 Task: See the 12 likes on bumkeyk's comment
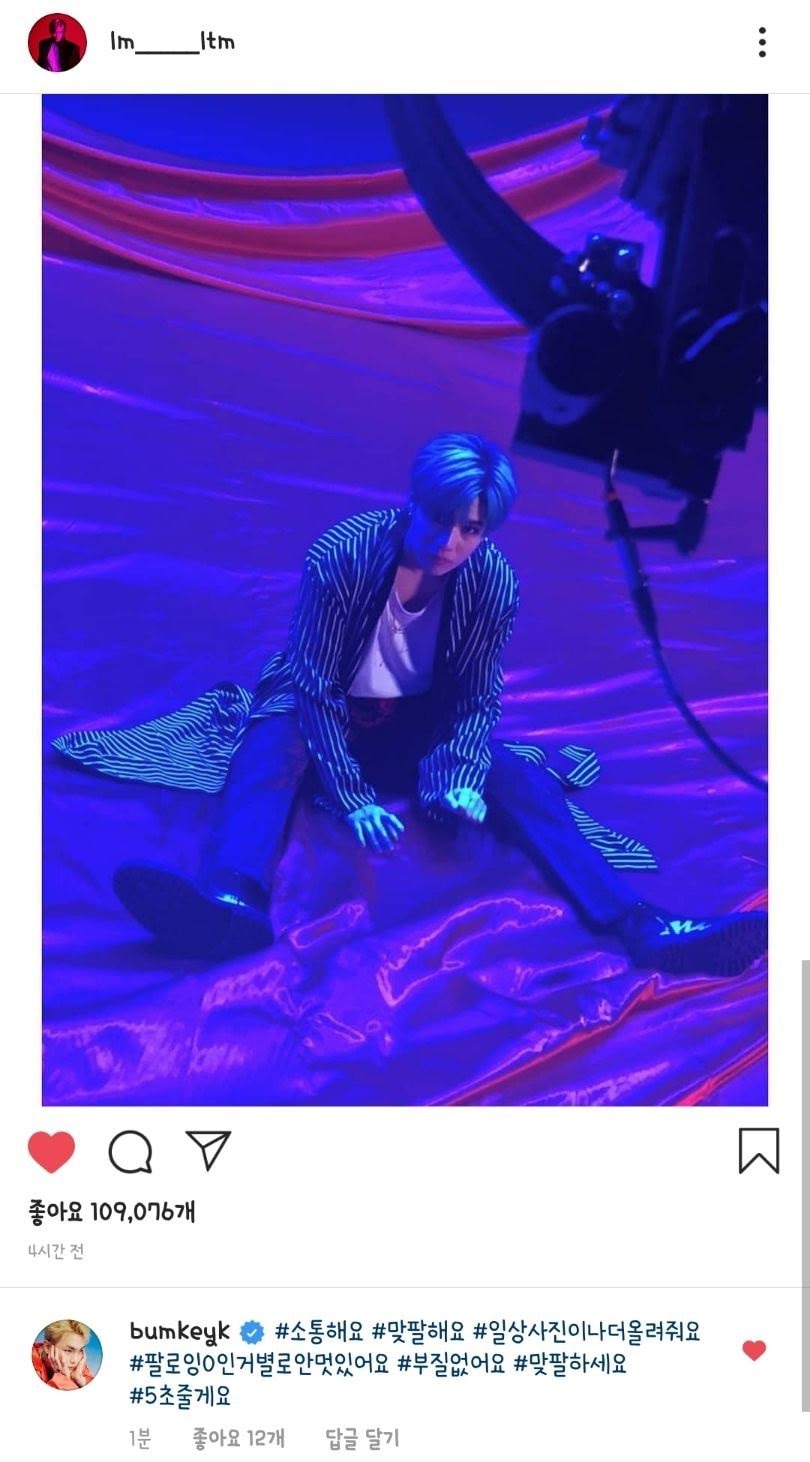point(239,1439)
